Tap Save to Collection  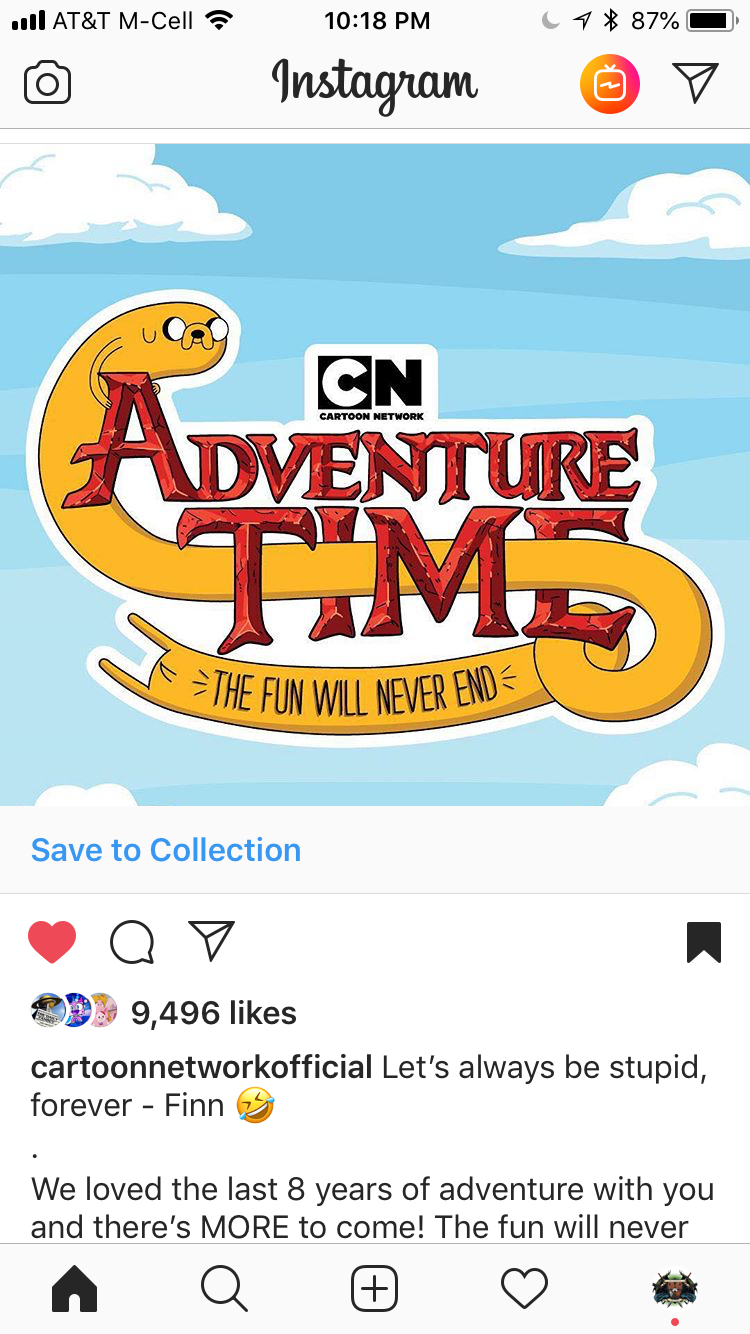166,850
